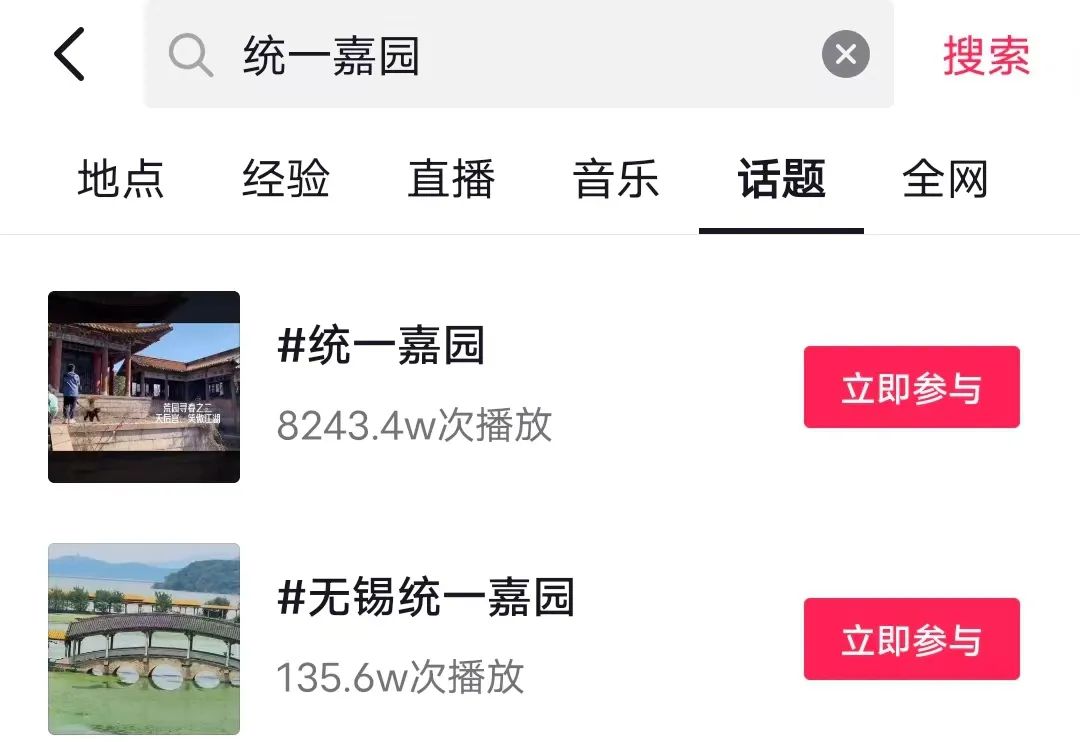Switch to the 直播 tab
The image size is (1080, 742).
(x=451, y=180)
